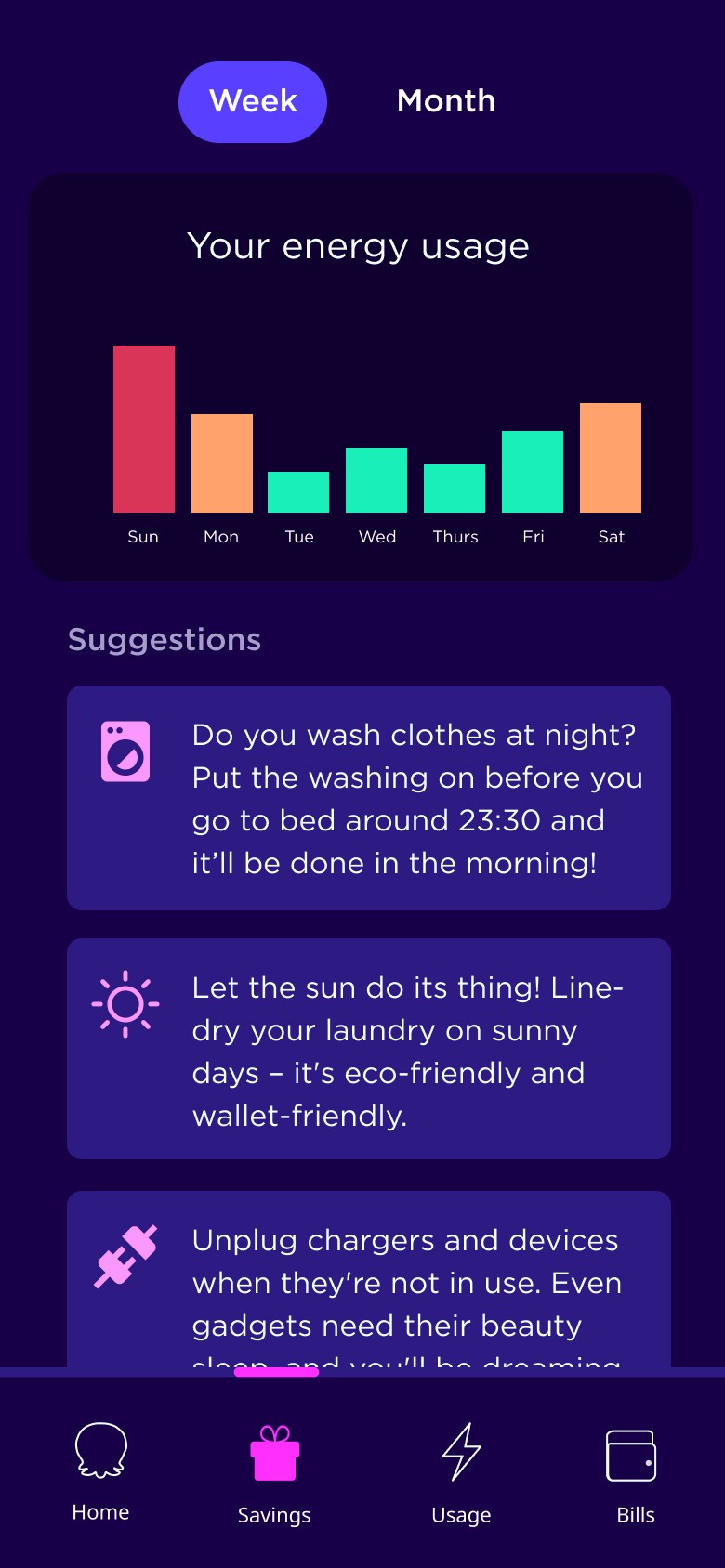Open the unplug chargers suggestion card

(x=369, y=1279)
